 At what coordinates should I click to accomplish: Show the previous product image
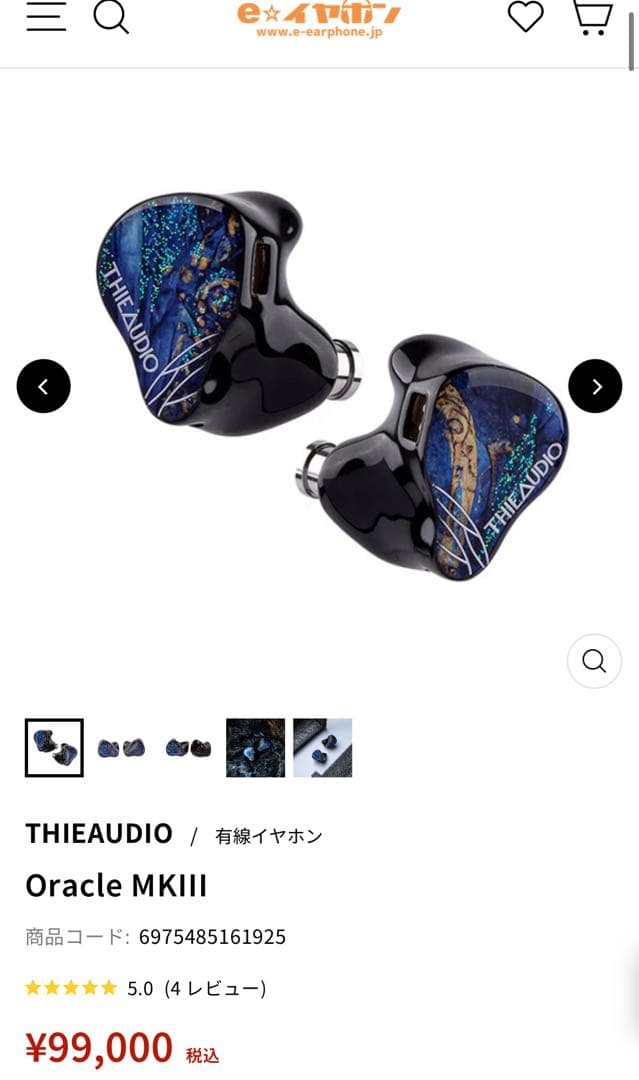coord(44,386)
